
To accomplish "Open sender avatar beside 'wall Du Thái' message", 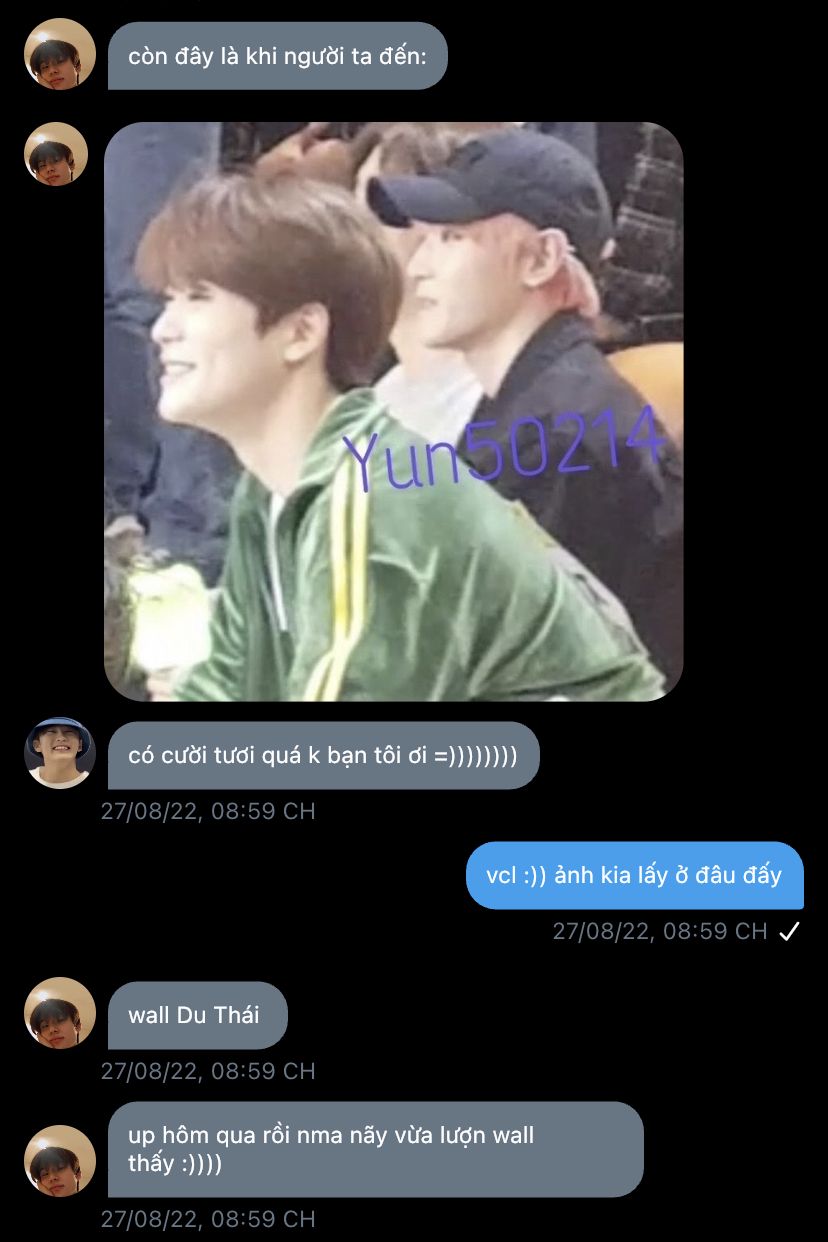I will [59, 1013].
